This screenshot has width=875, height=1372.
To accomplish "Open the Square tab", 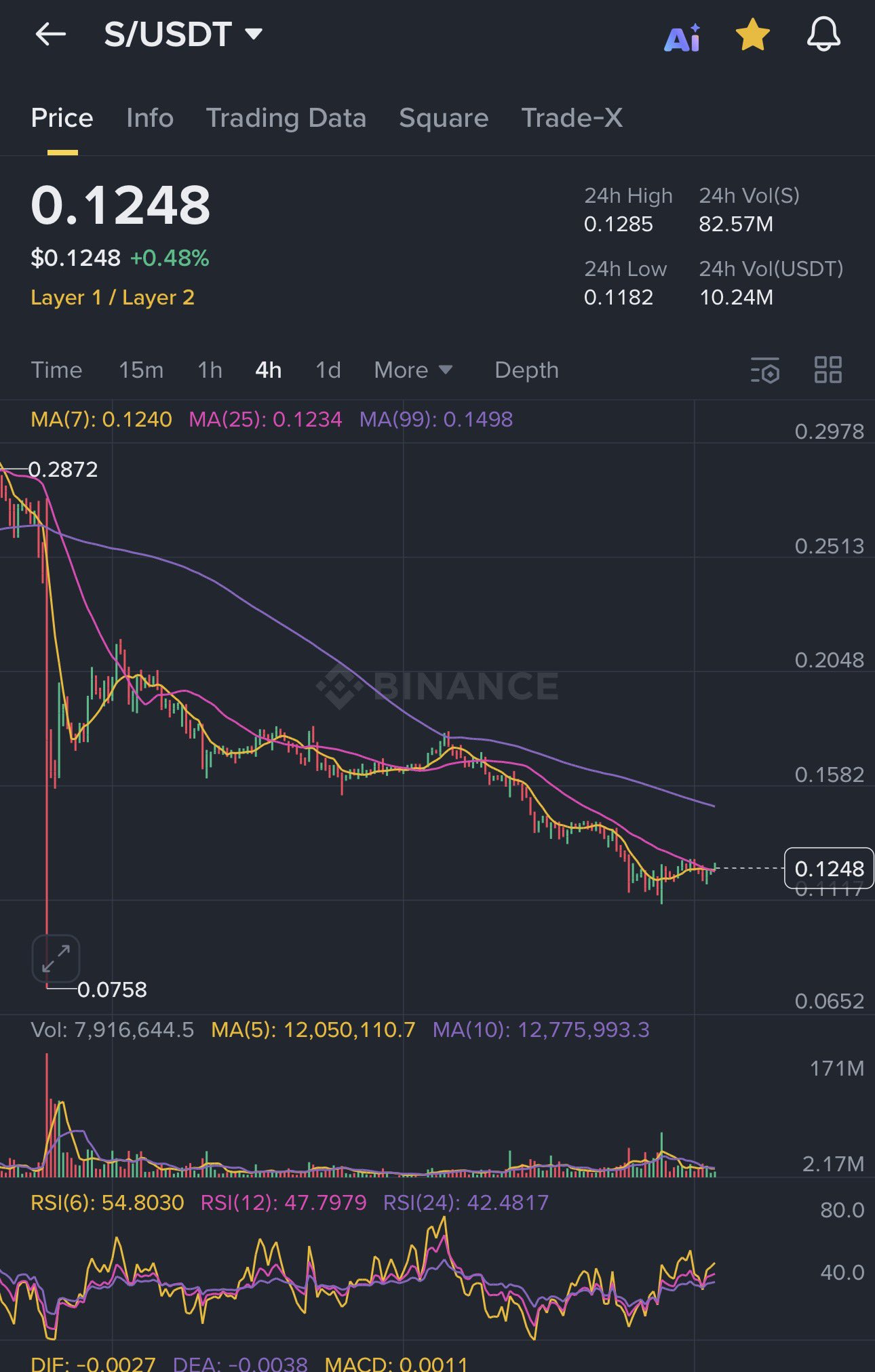I will click(444, 118).
